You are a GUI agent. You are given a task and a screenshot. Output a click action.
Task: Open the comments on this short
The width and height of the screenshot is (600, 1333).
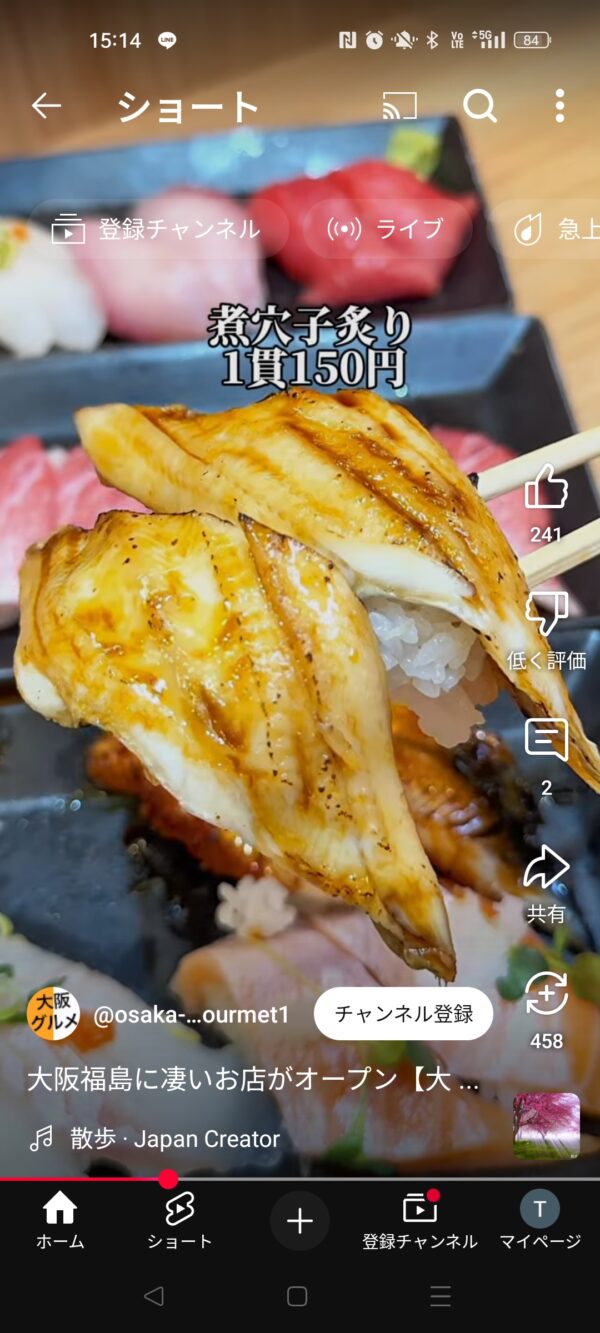546,741
